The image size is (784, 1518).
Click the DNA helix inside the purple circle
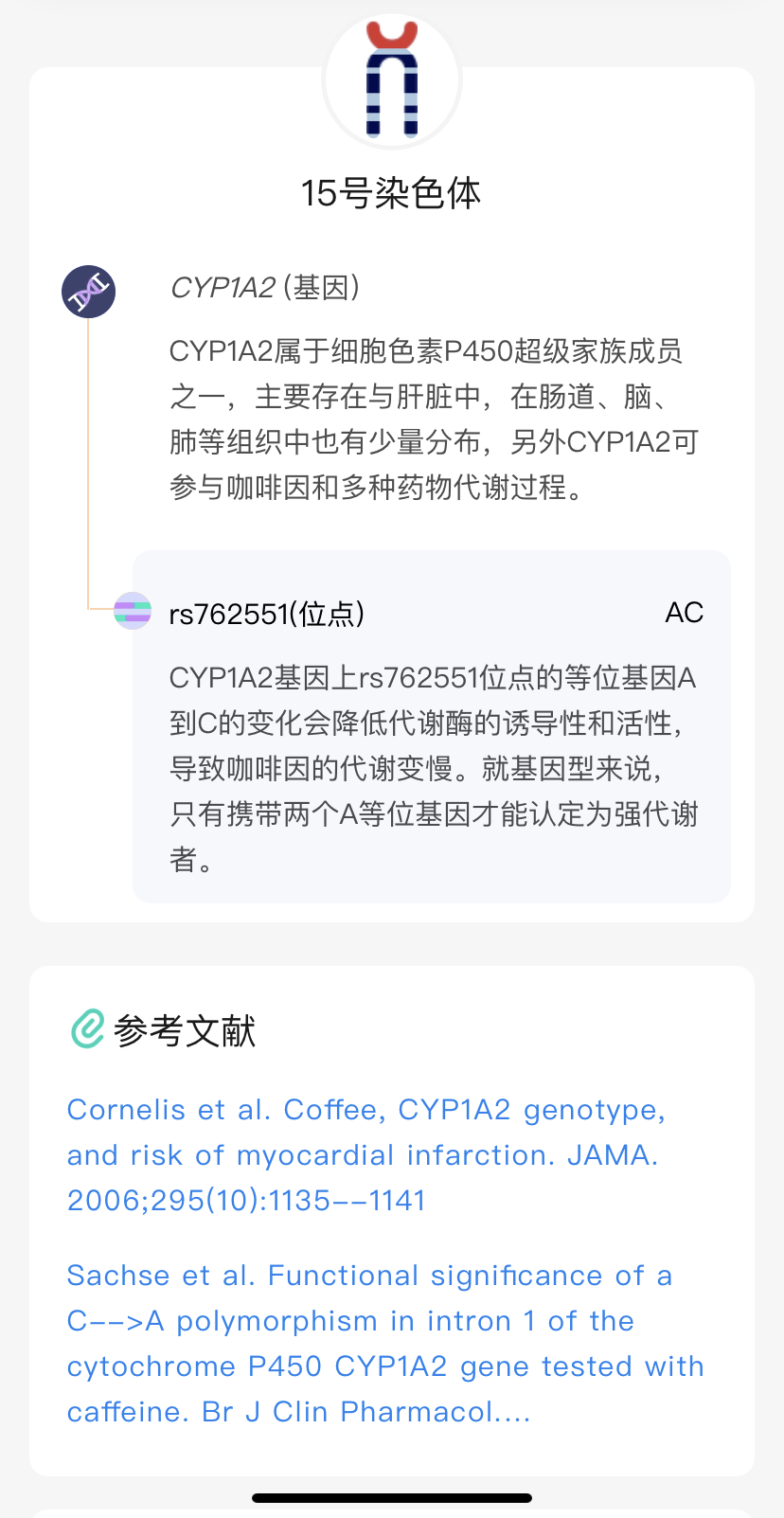pyautogui.click(x=88, y=292)
